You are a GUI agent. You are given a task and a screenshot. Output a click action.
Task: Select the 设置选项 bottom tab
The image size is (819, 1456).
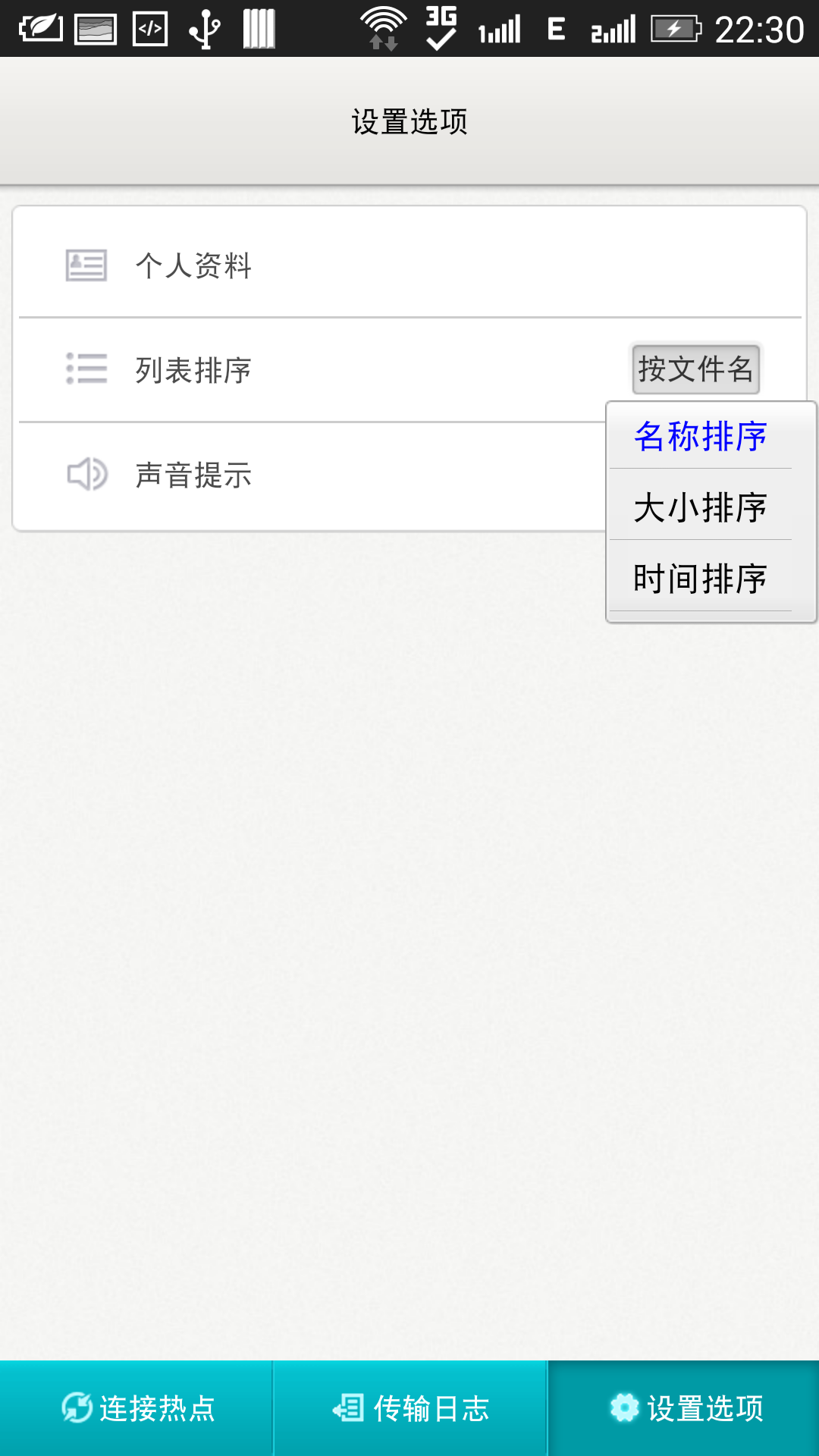tap(684, 1408)
